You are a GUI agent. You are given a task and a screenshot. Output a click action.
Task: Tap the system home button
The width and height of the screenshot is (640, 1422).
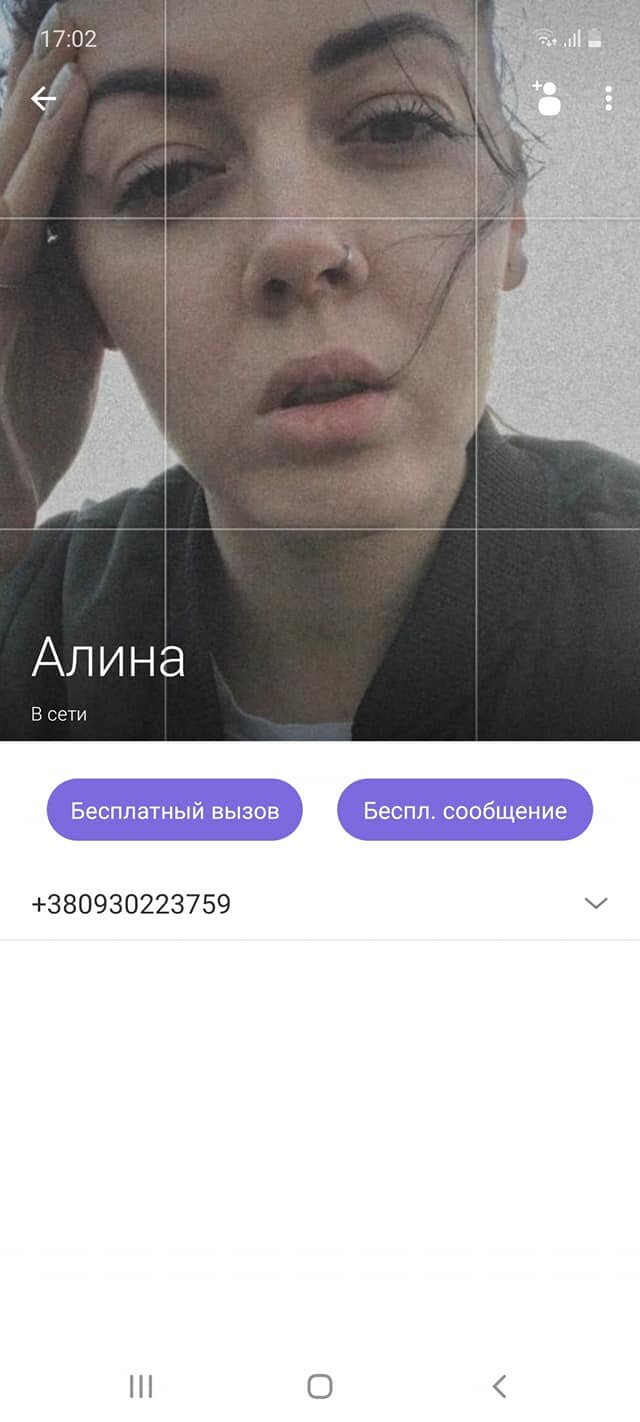point(320,1386)
